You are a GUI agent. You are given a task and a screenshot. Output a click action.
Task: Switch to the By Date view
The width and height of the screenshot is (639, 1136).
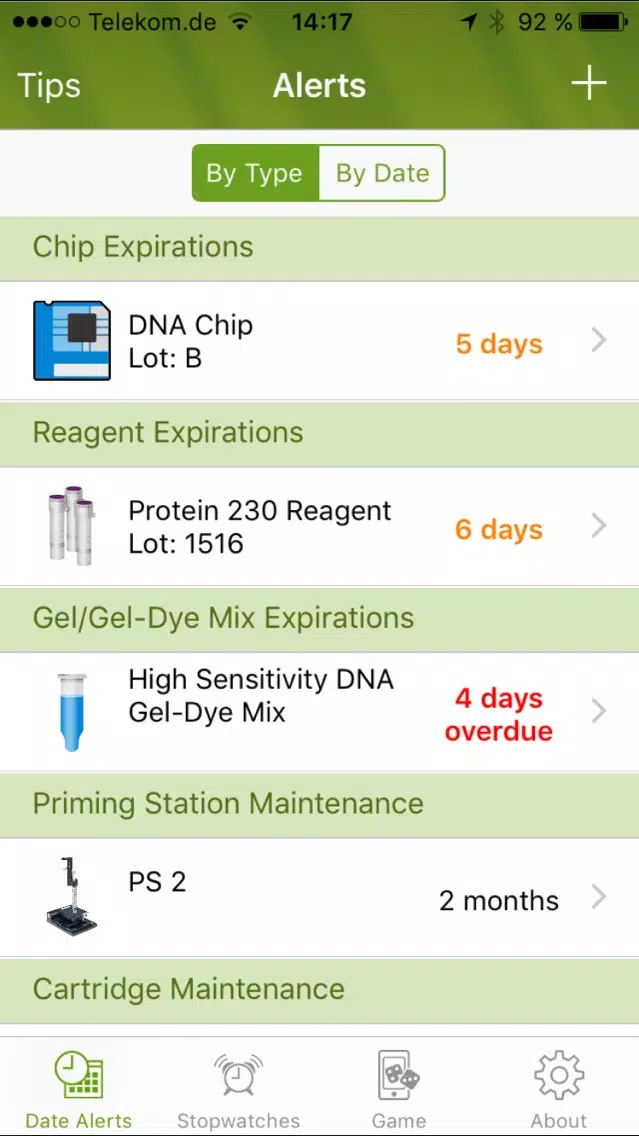(382, 173)
